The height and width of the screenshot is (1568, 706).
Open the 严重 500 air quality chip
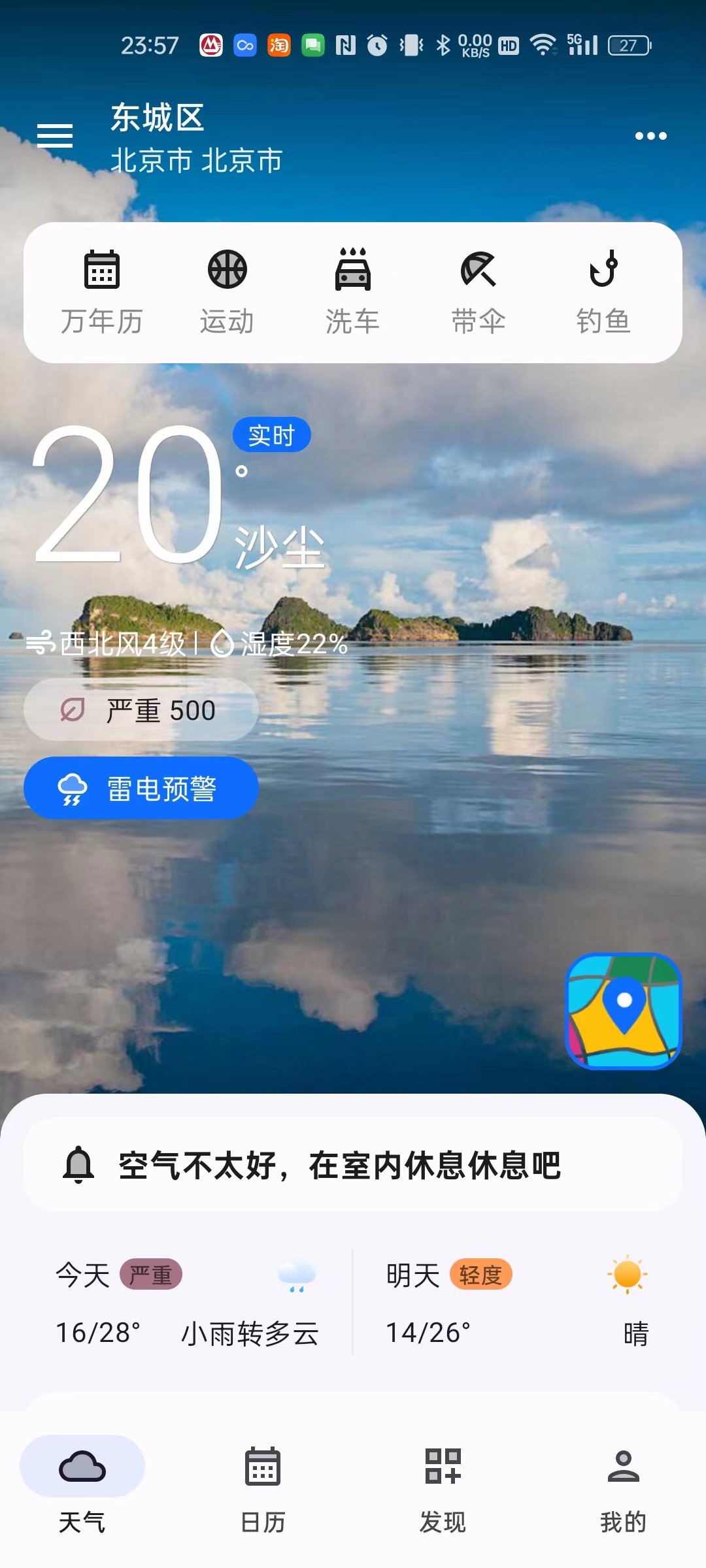pyautogui.click(x=141, y=710)
